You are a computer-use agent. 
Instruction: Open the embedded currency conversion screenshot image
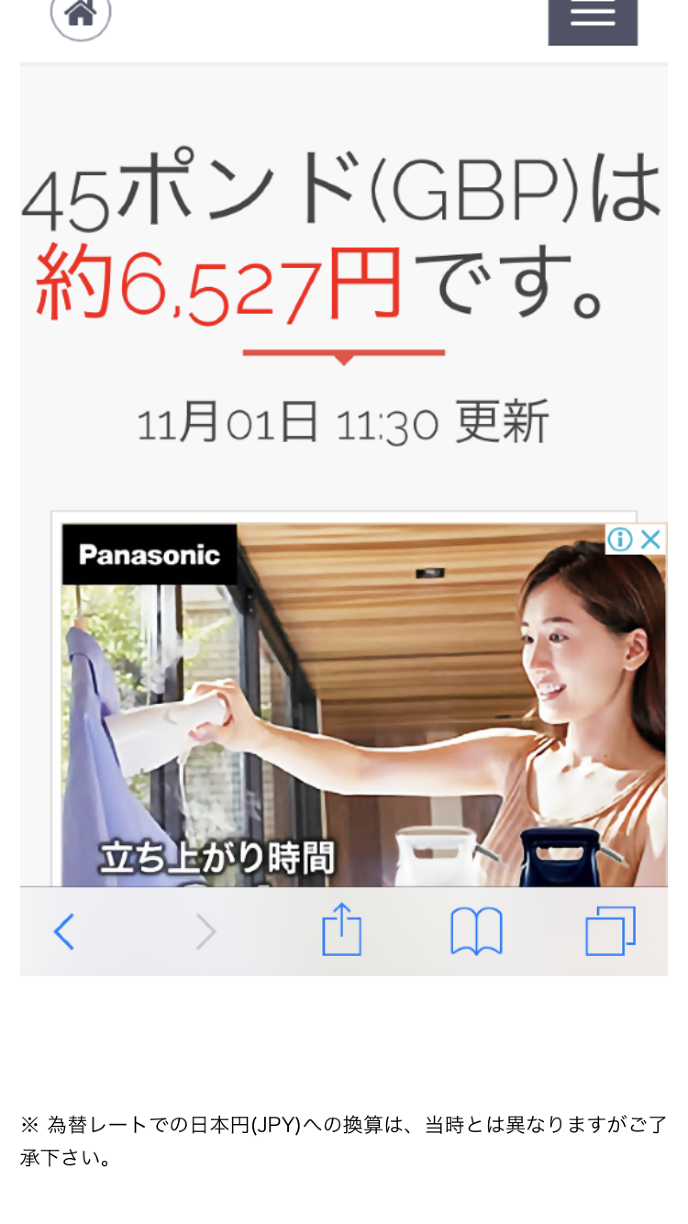(343, 300)
